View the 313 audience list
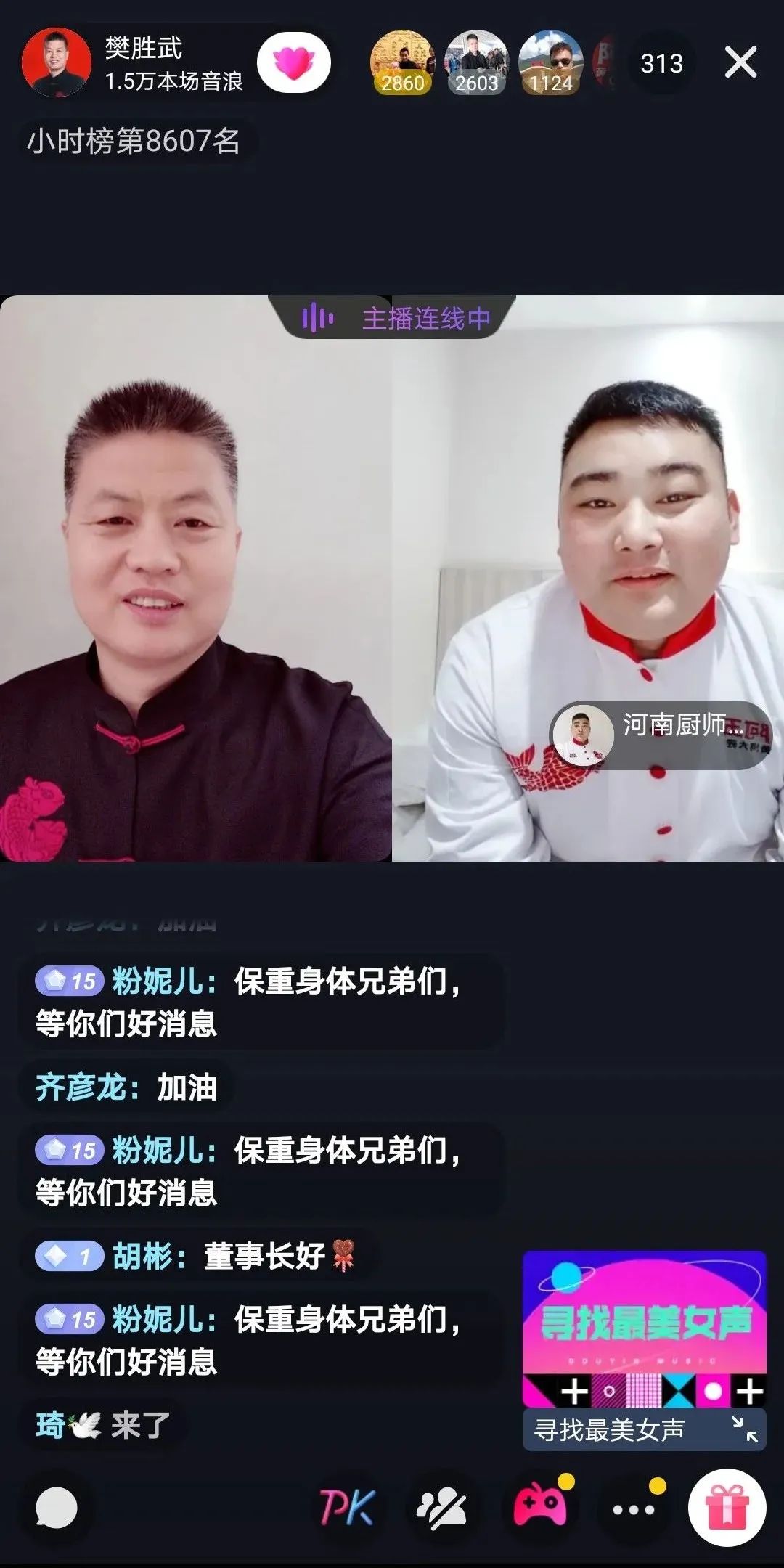The image size is (784, 1568). [661, 64]
